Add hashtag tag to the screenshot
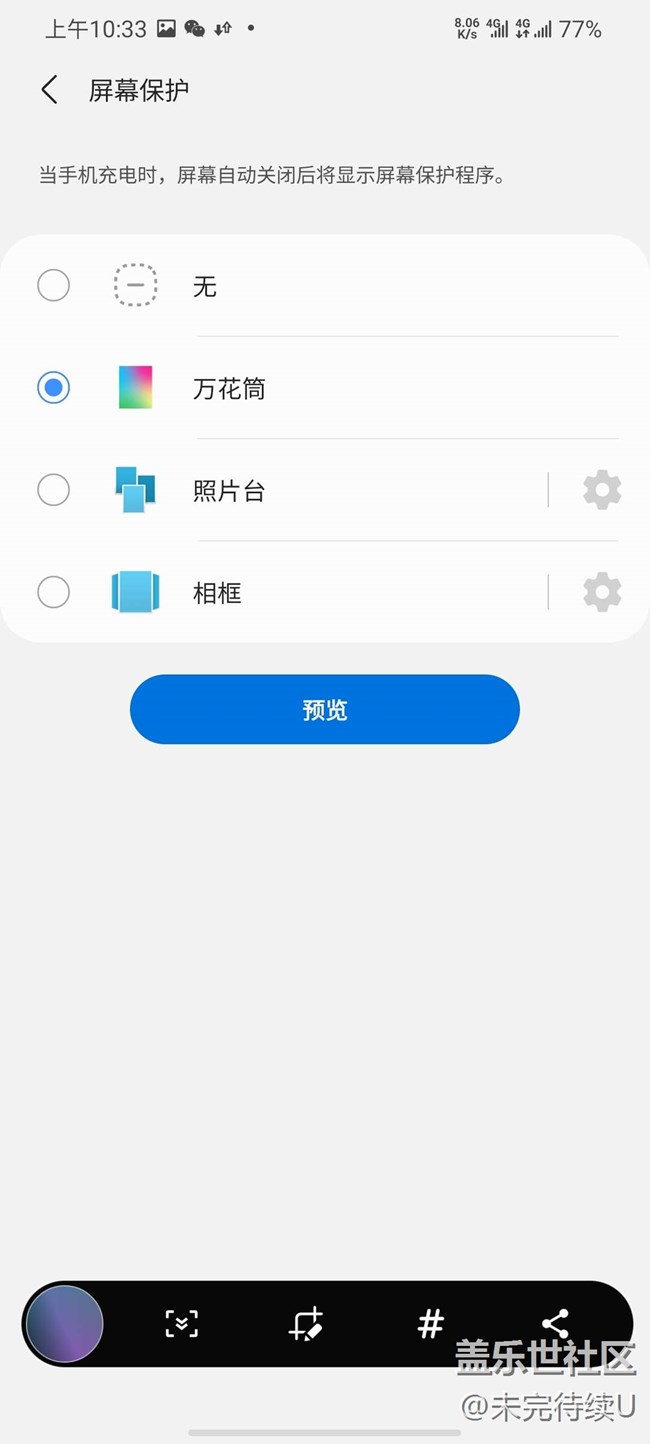The image size is (650, 1444). click(430, 1324)
